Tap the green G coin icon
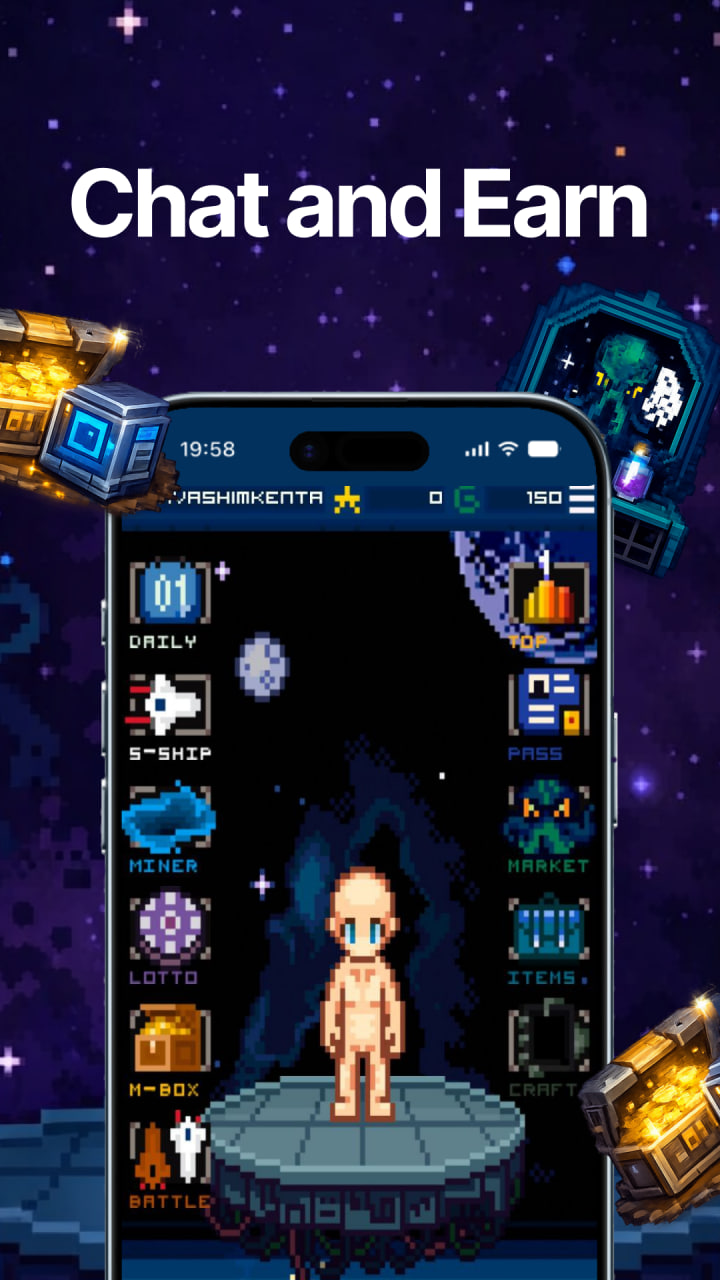720x1280 pixels. click(465, 497)
